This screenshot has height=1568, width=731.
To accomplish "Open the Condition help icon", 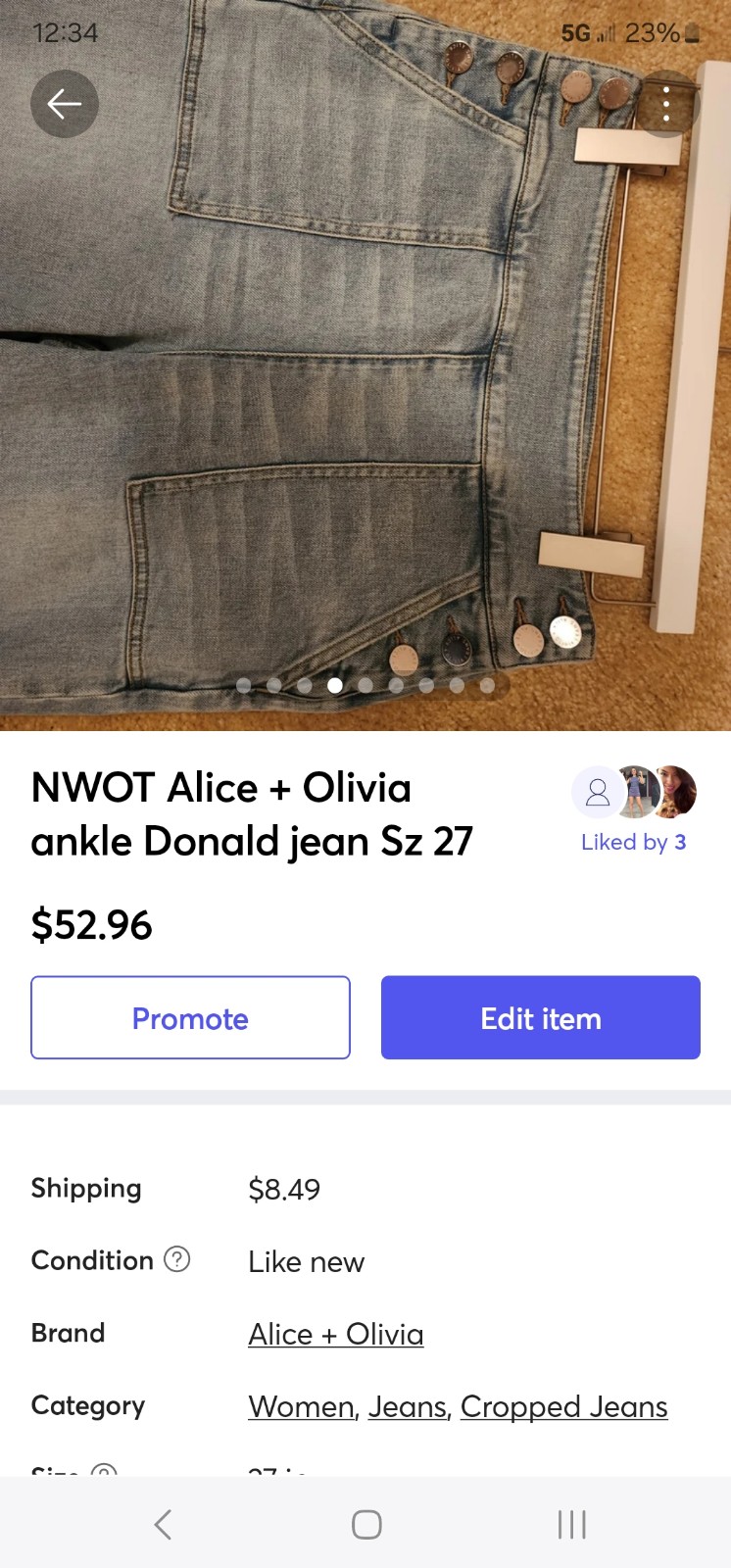I will [176, 1259].
